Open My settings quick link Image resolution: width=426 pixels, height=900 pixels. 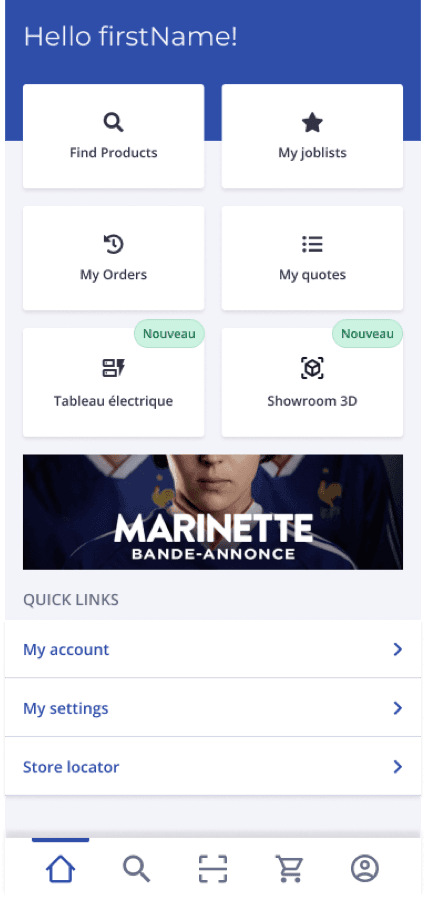coord(213,708)
